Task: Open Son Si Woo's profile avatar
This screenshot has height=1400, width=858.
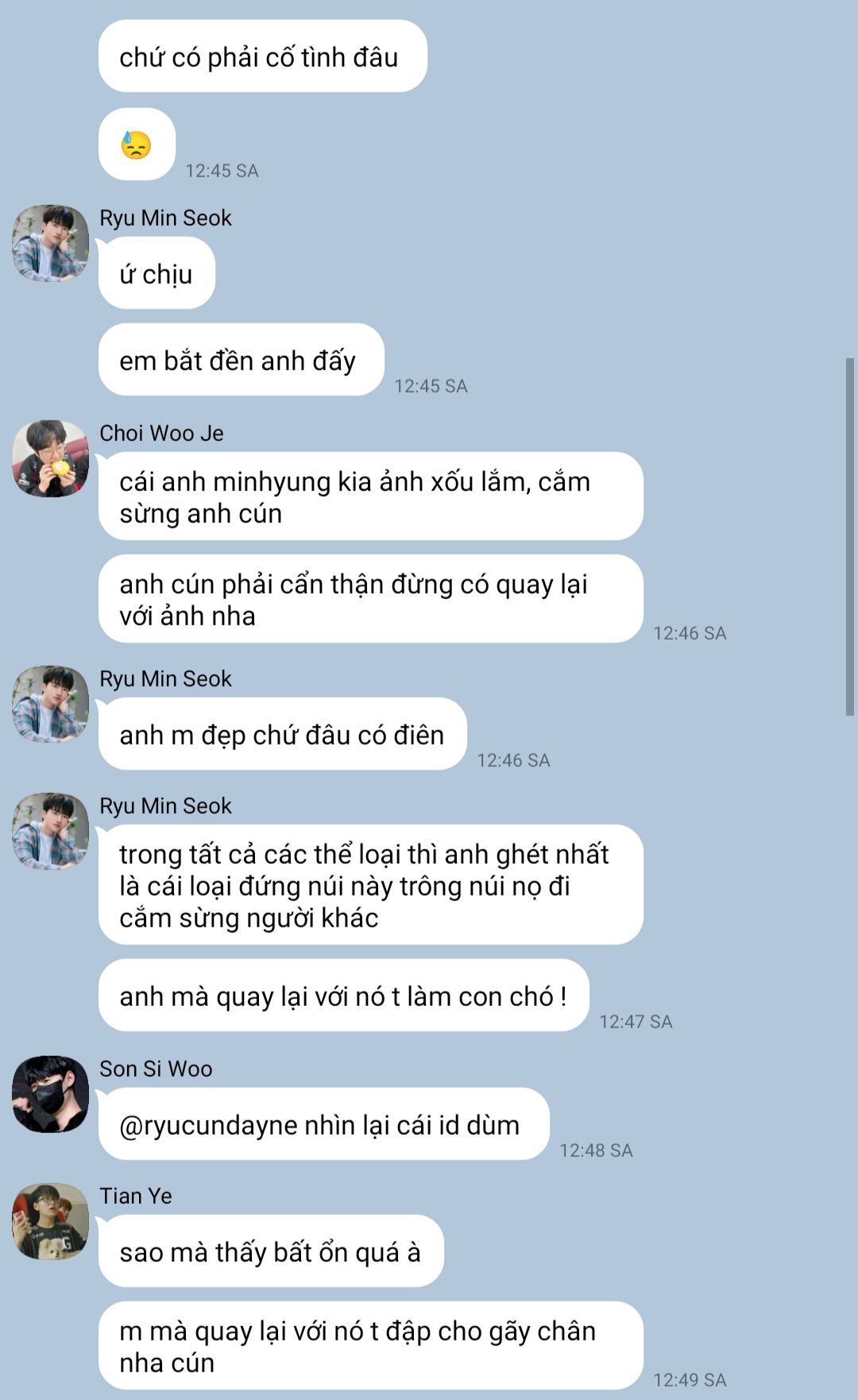Action: tap(50, 1094)
